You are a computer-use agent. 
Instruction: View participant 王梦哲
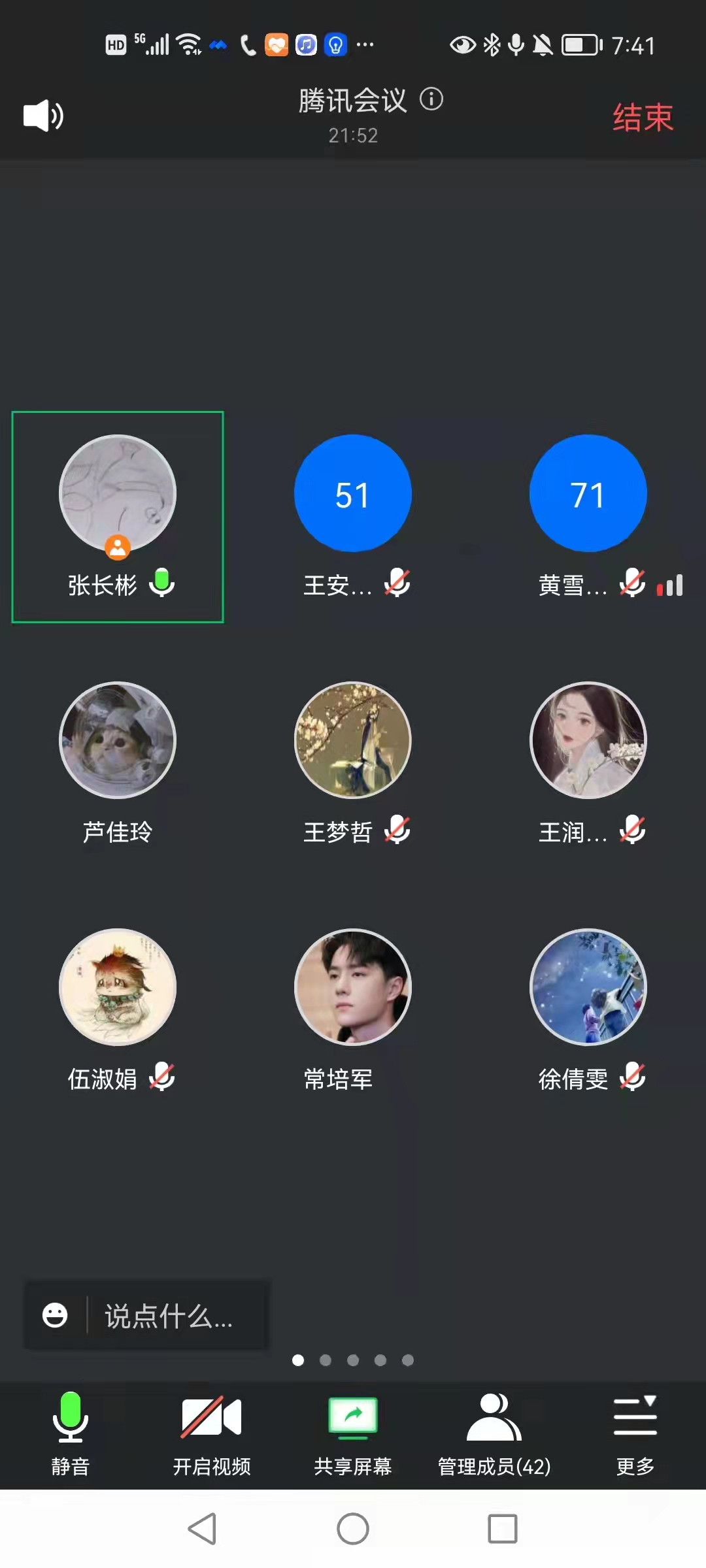tap(353, 742)
